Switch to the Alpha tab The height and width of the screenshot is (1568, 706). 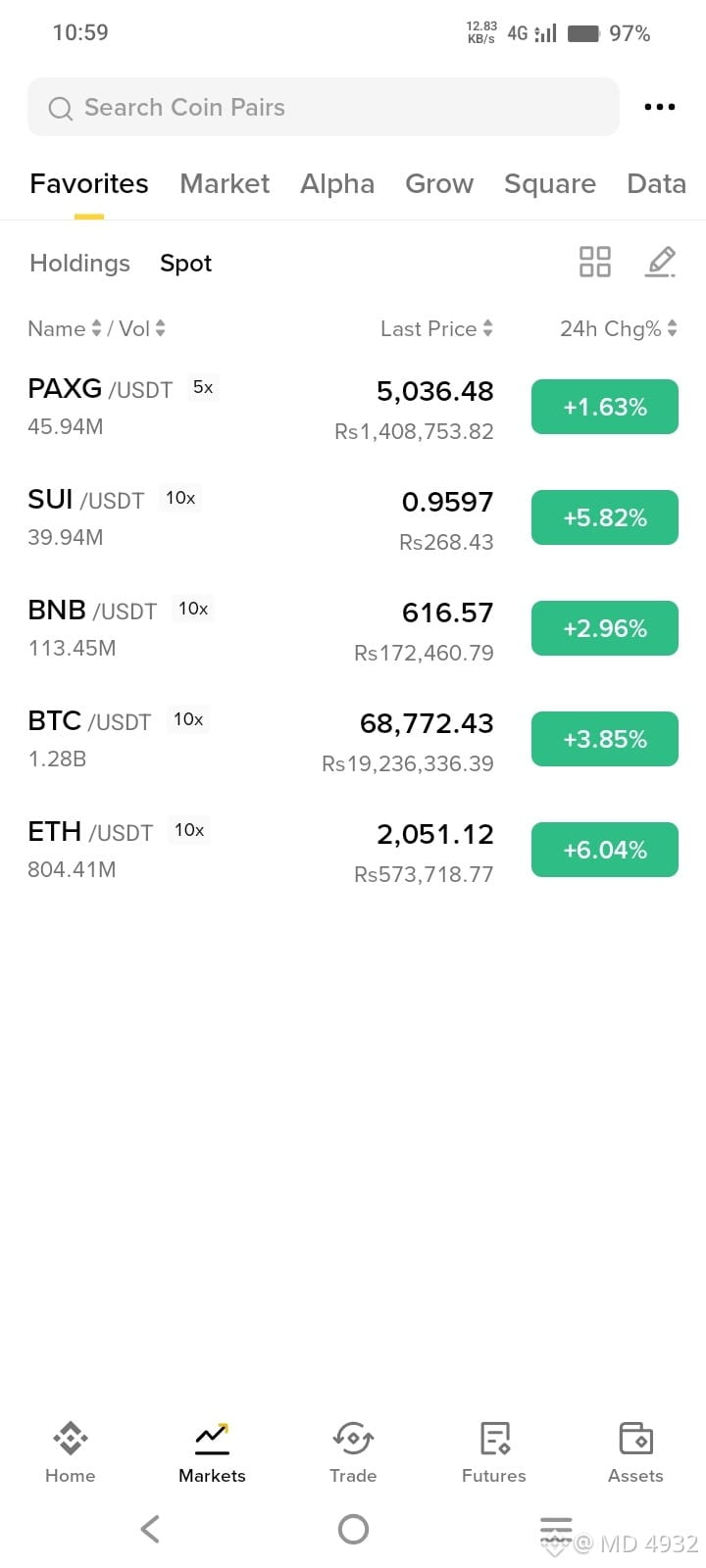pyautogui.click(x=337, y=183)
